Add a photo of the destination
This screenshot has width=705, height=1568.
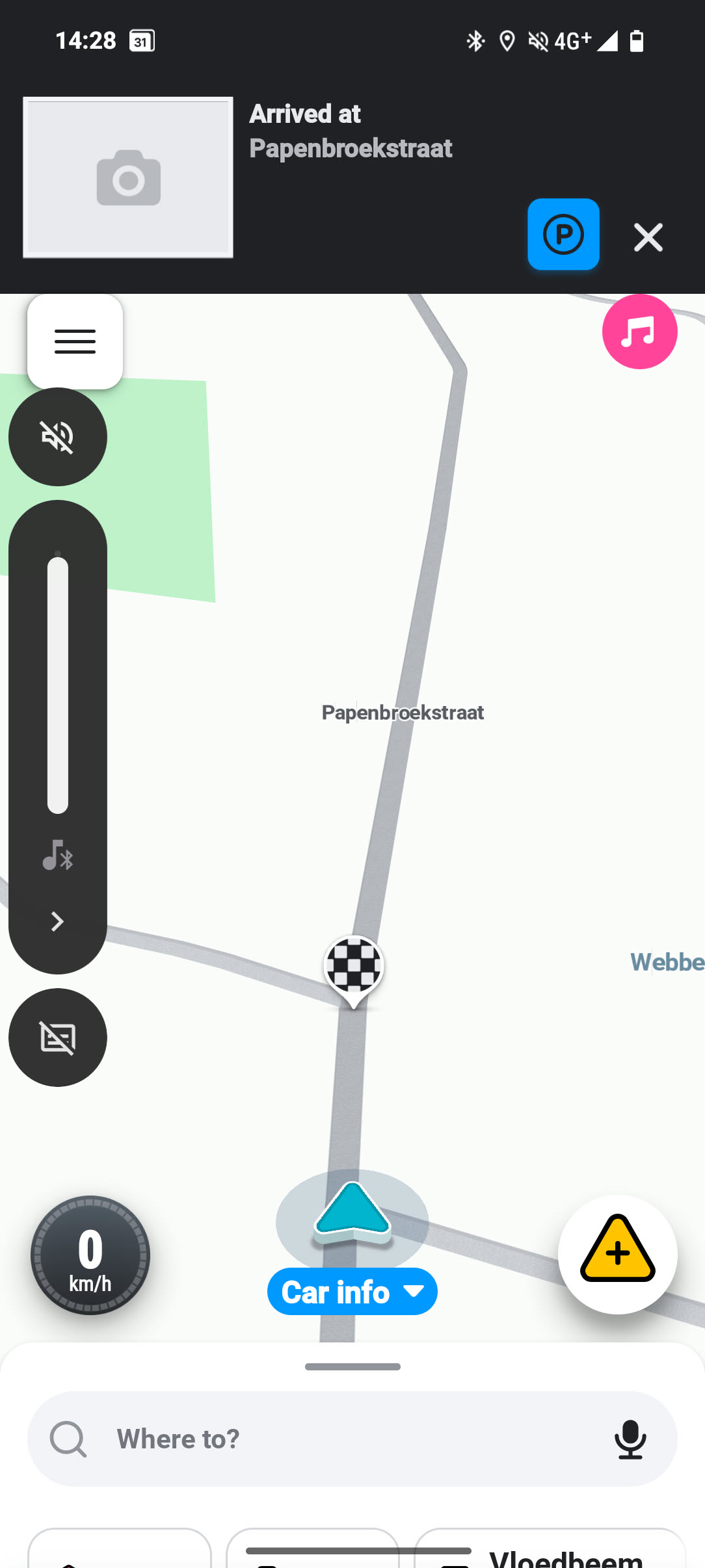[x=128, y=177]
